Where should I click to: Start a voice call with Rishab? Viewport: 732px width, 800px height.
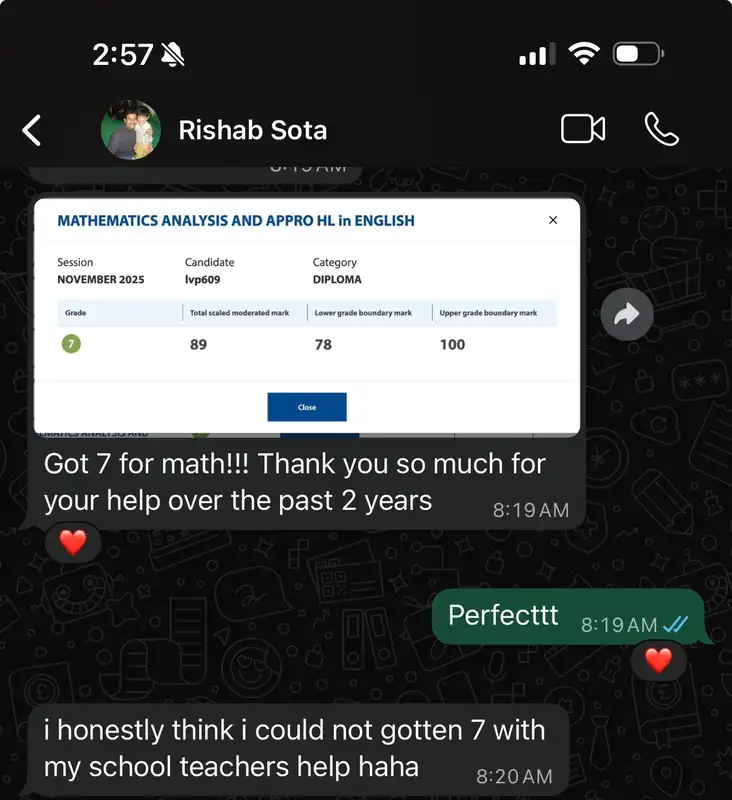point(662,129)
